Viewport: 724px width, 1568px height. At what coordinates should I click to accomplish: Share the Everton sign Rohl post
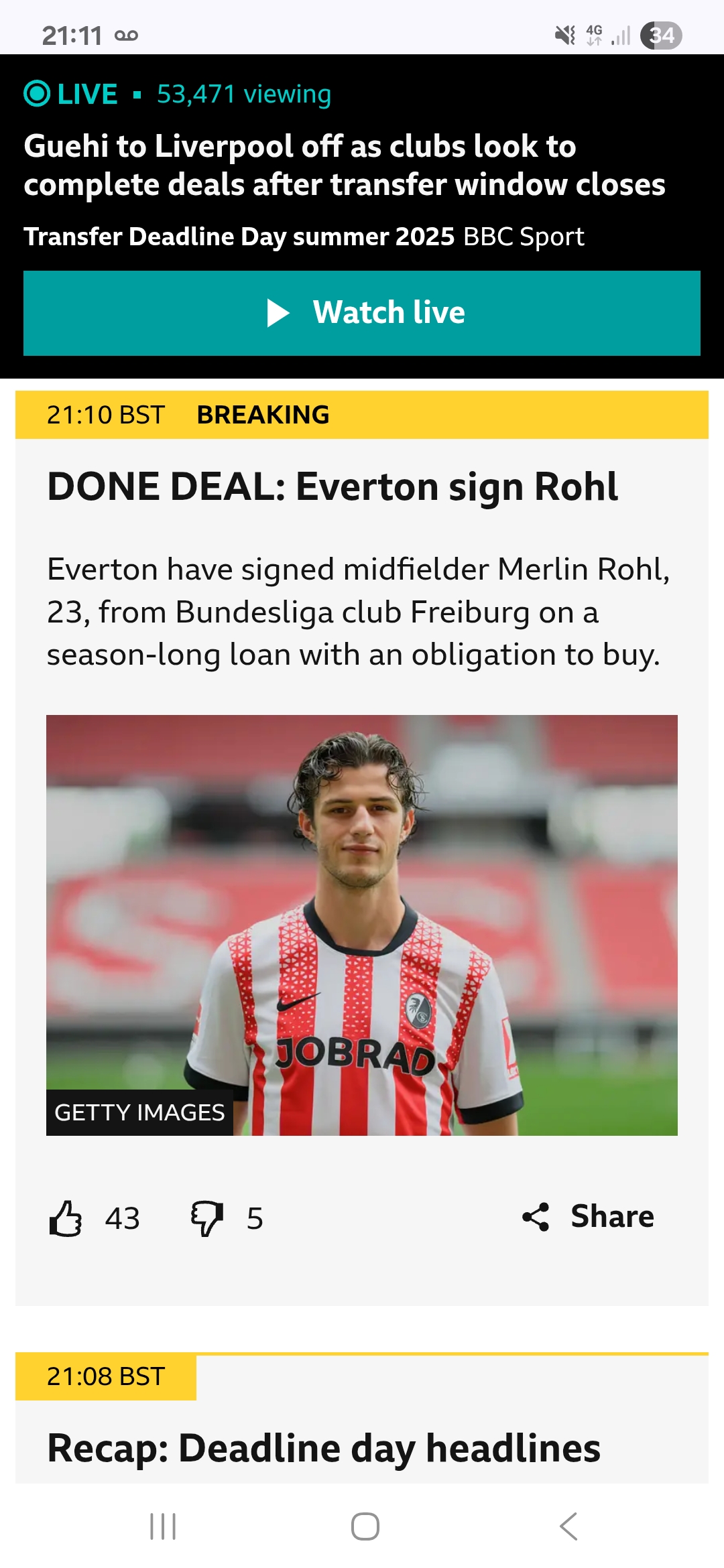click(589, 1216)
